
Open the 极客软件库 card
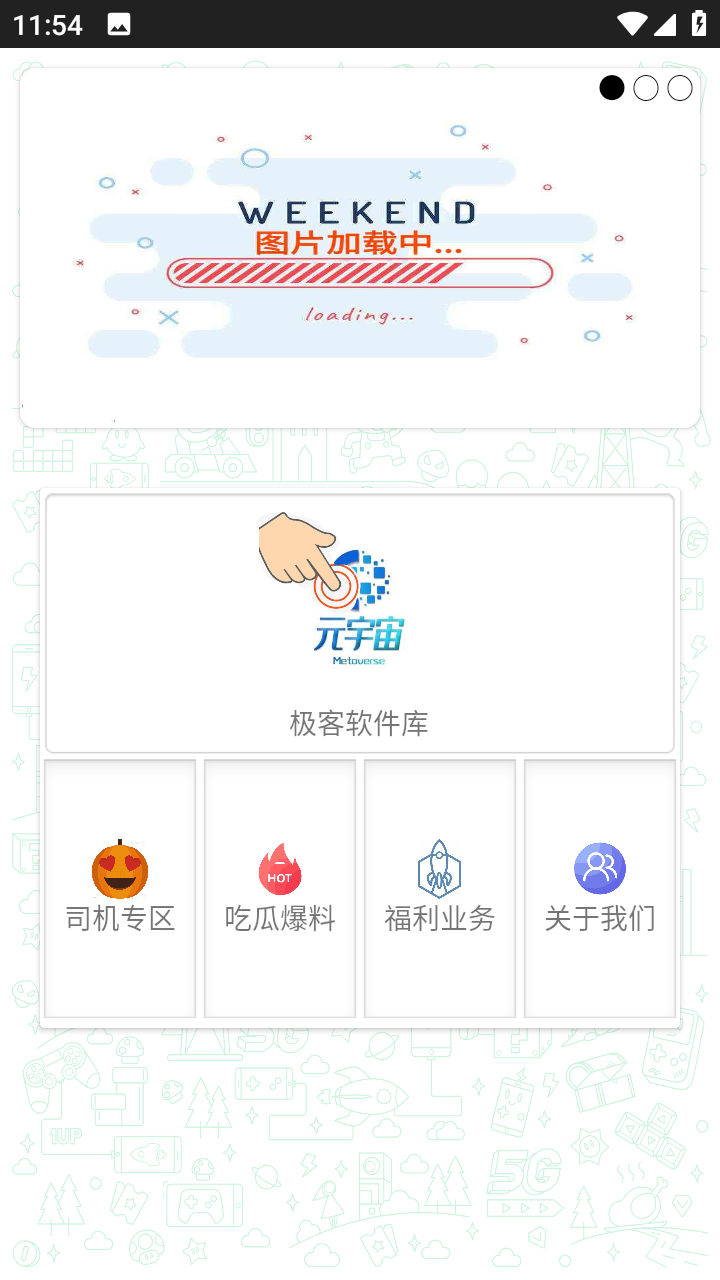click(360, 623)
